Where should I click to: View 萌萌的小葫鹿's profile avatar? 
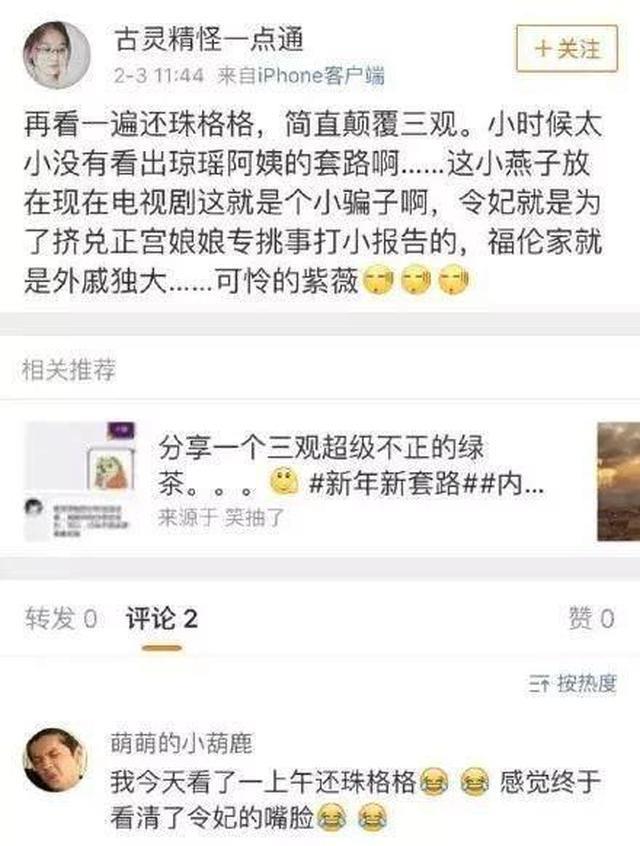point(56,762)
